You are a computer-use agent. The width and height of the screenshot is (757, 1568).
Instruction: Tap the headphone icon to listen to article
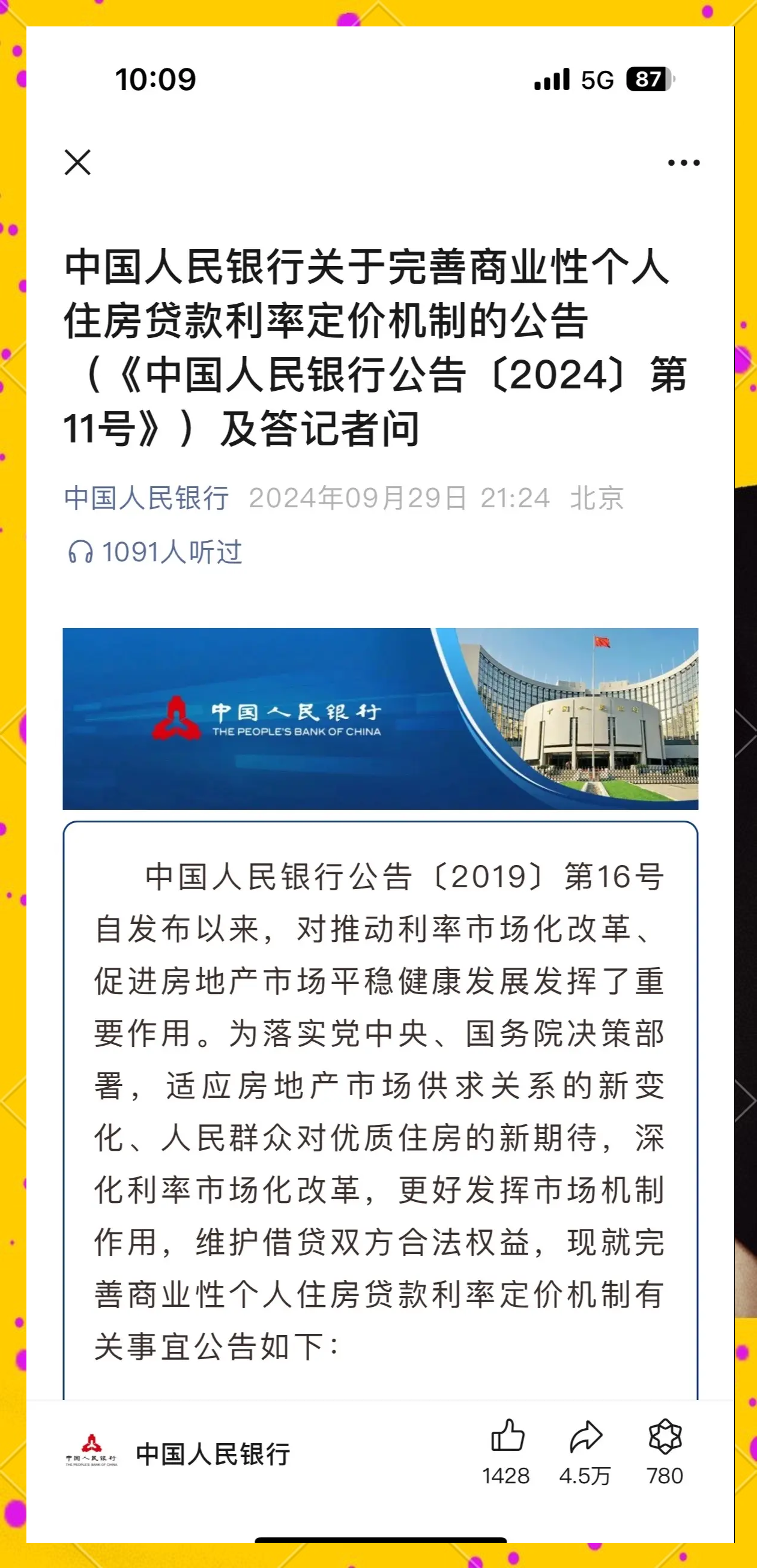point(82,551)
